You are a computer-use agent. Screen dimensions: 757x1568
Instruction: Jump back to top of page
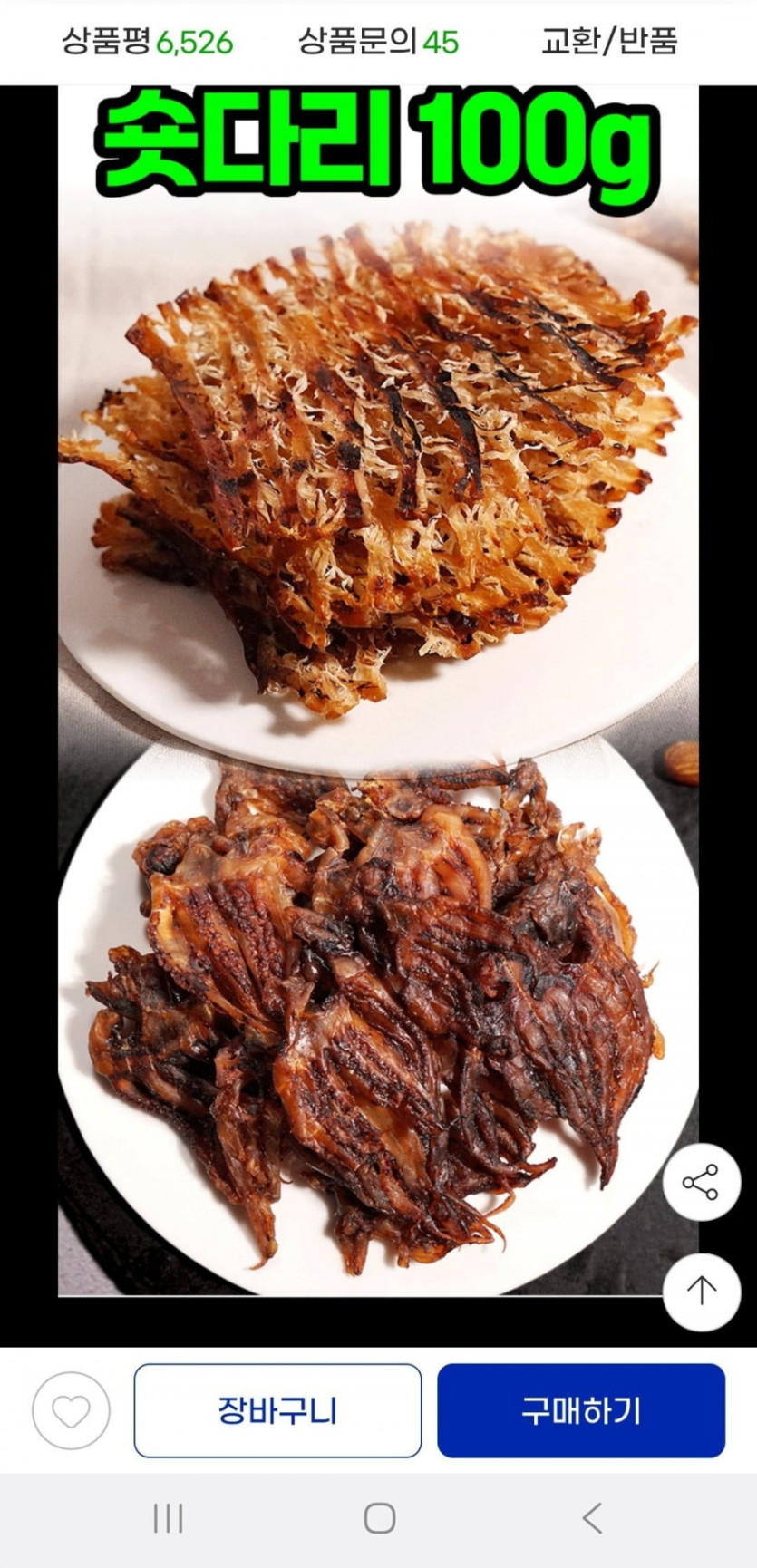point(701,1291)
